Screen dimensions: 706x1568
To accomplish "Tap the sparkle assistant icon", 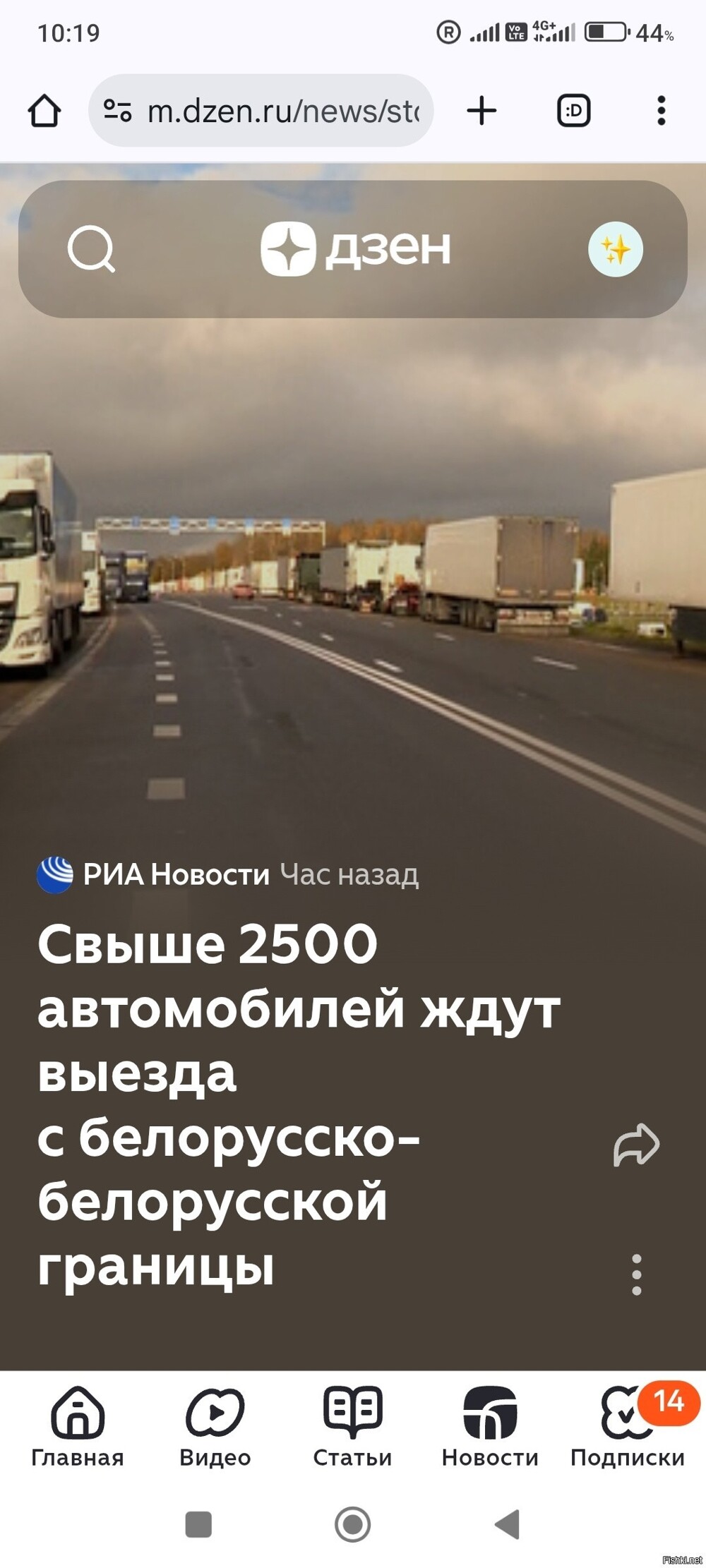I will tap(615, 249).
